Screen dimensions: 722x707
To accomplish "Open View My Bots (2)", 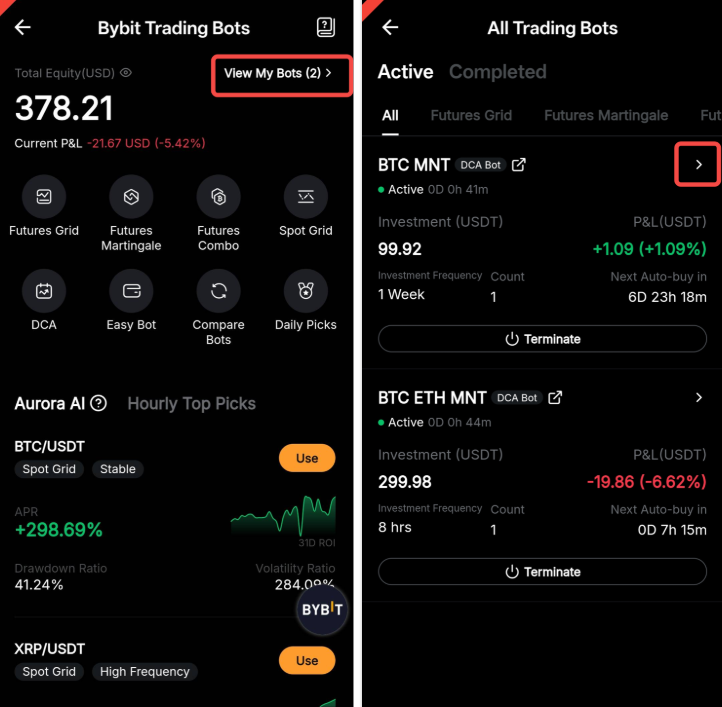I will pyautogui.click(x=278, y=73).
